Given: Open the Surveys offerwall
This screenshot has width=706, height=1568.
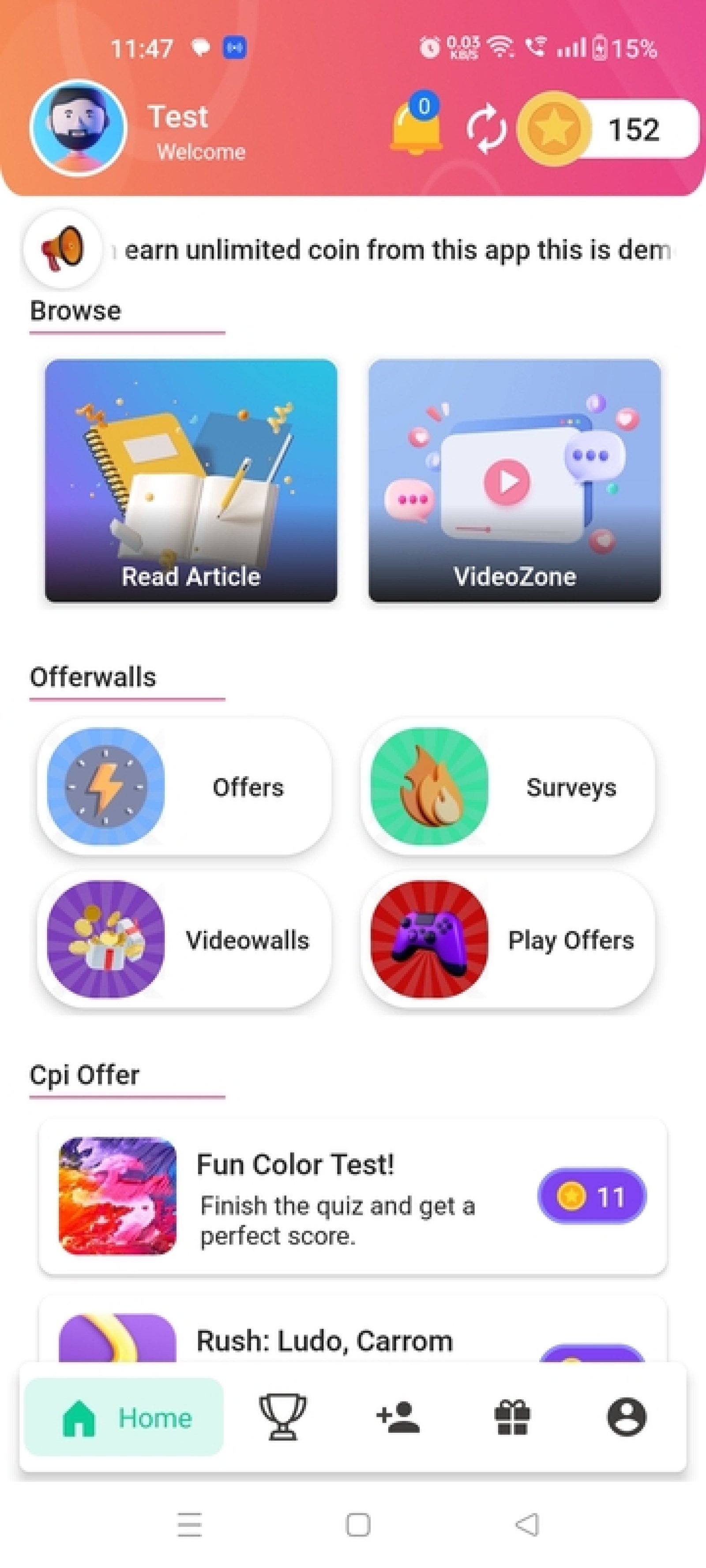Looking at the screenshot, I should pos(507,787).
